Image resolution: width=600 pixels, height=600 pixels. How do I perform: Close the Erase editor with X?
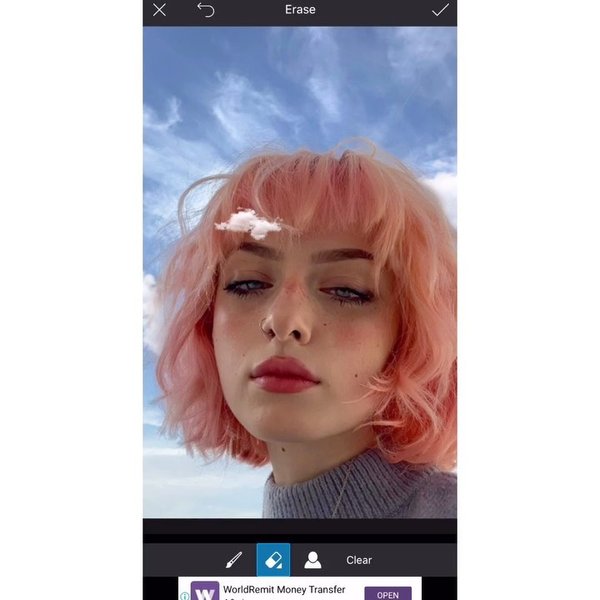pyautogui.click(x=160, y=10)
